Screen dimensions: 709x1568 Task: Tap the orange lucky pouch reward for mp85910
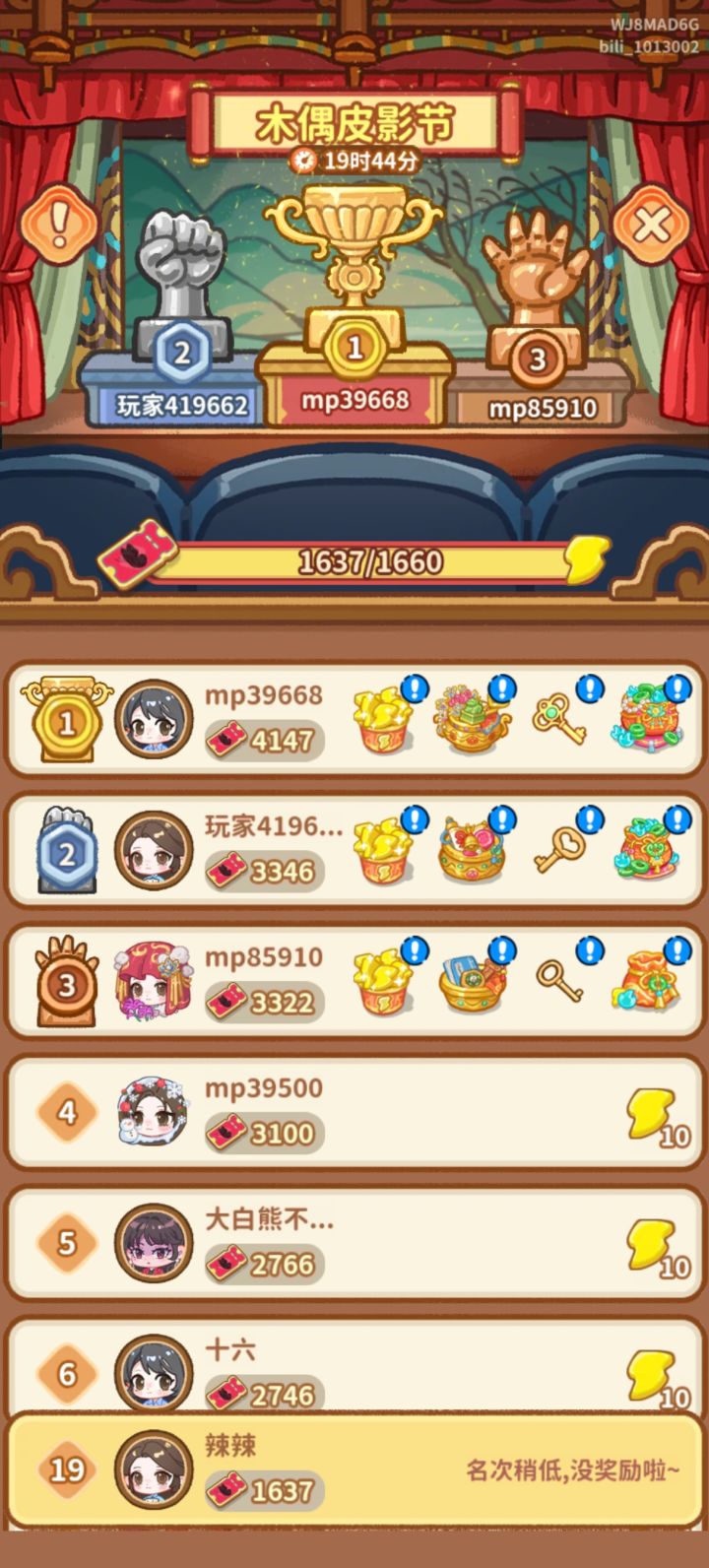(x=647, y=982)
